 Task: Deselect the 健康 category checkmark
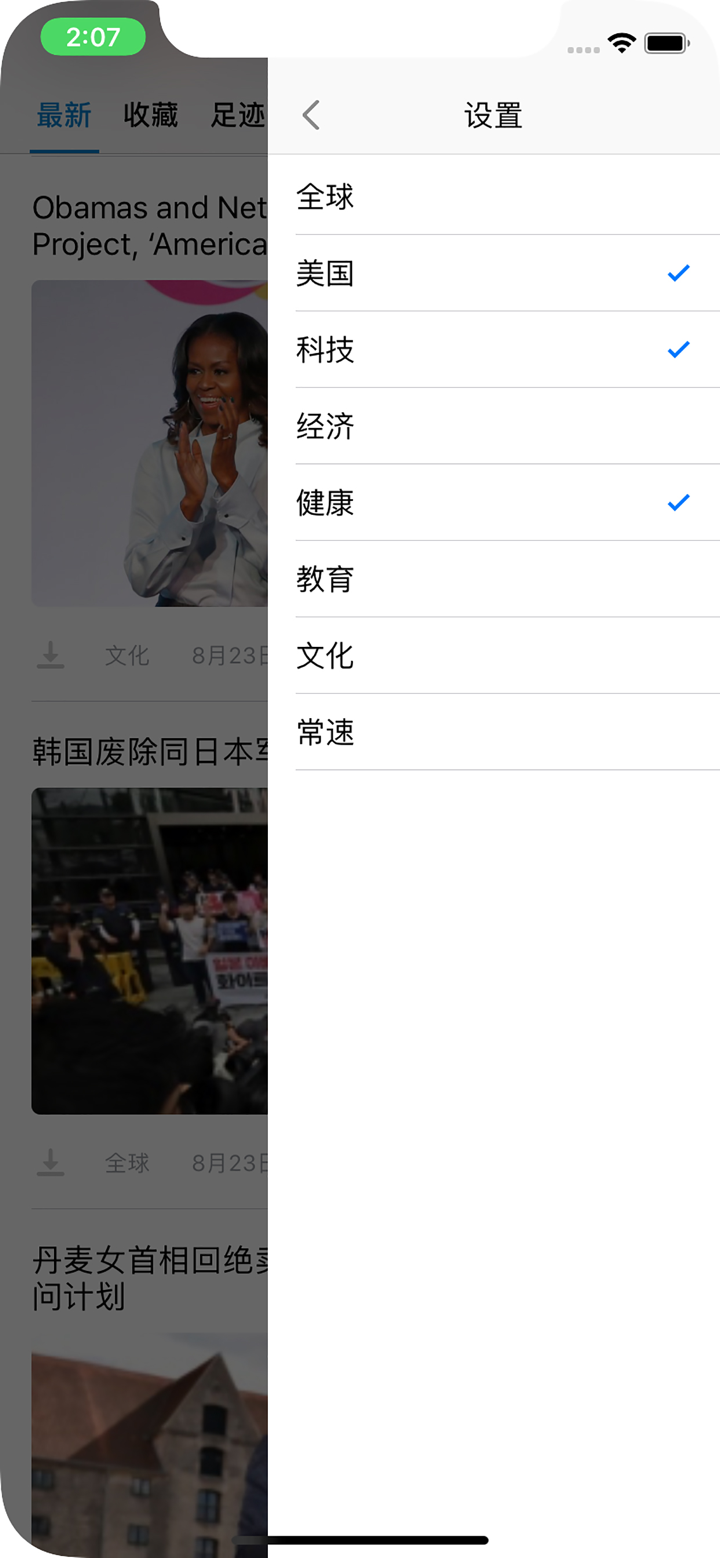[x=678, y=502]
